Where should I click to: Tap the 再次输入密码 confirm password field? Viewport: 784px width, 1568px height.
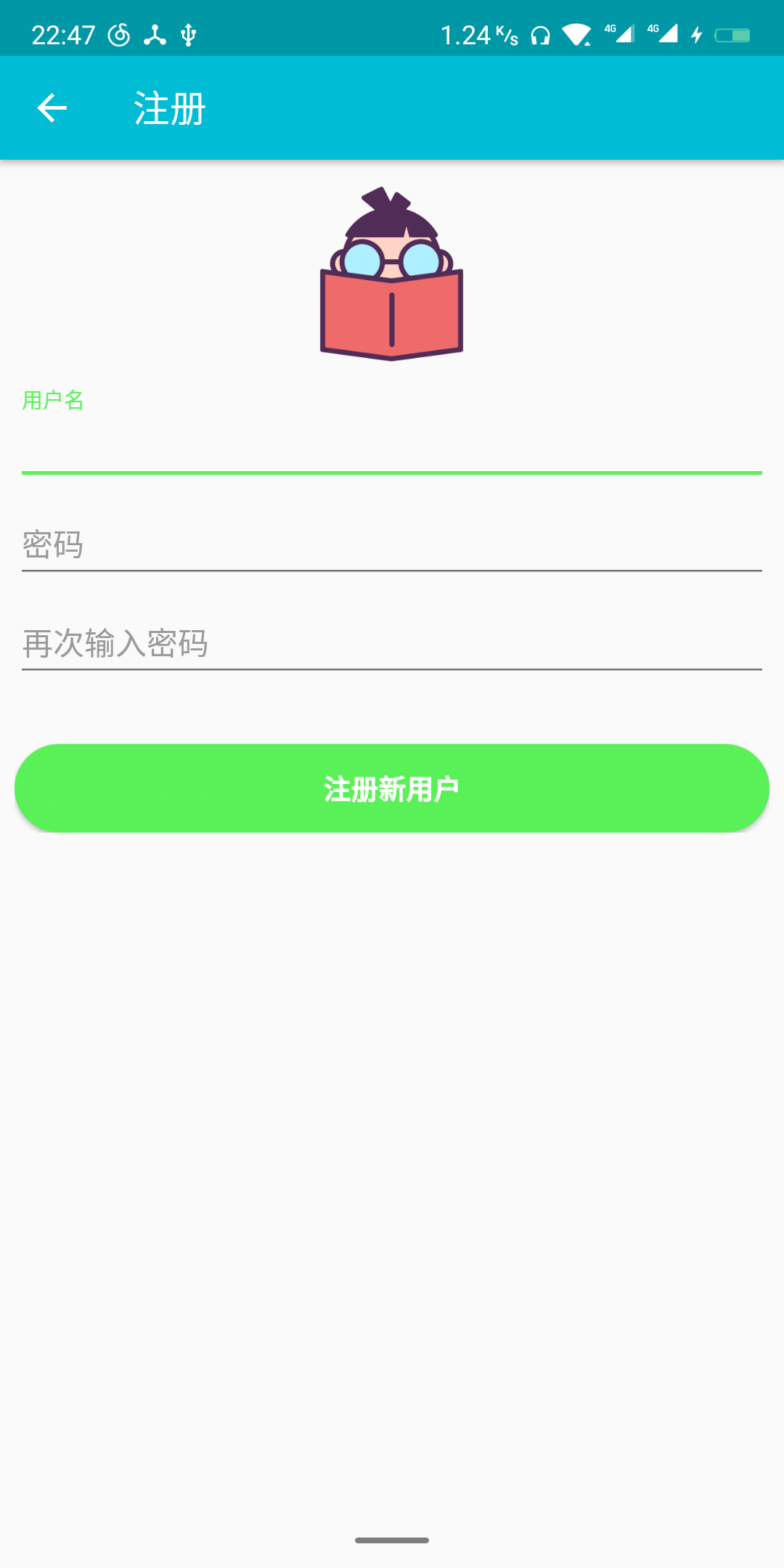click(392, 643)
